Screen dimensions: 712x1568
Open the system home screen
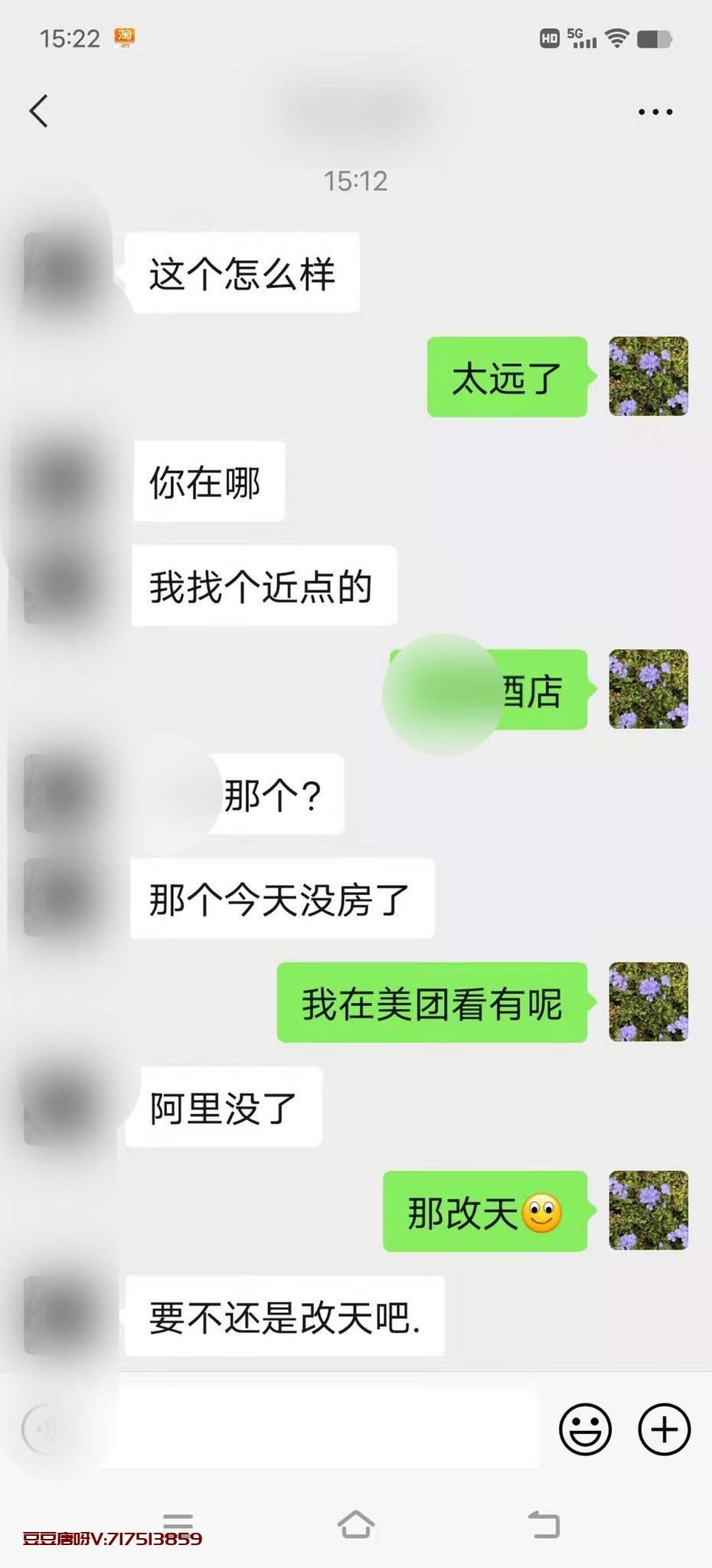(x=356, y=1524)
